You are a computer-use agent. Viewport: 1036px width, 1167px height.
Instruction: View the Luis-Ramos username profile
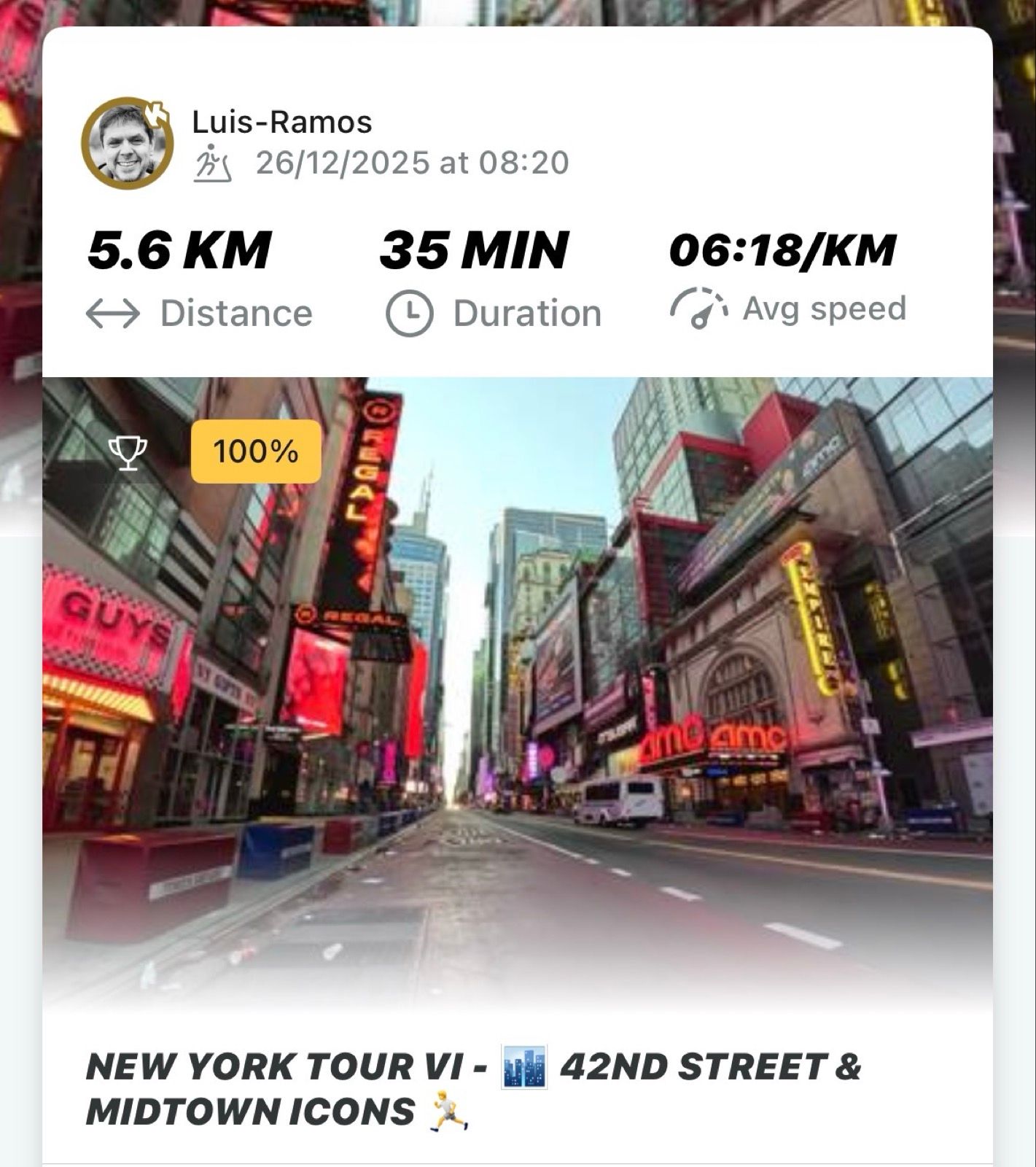281,122
